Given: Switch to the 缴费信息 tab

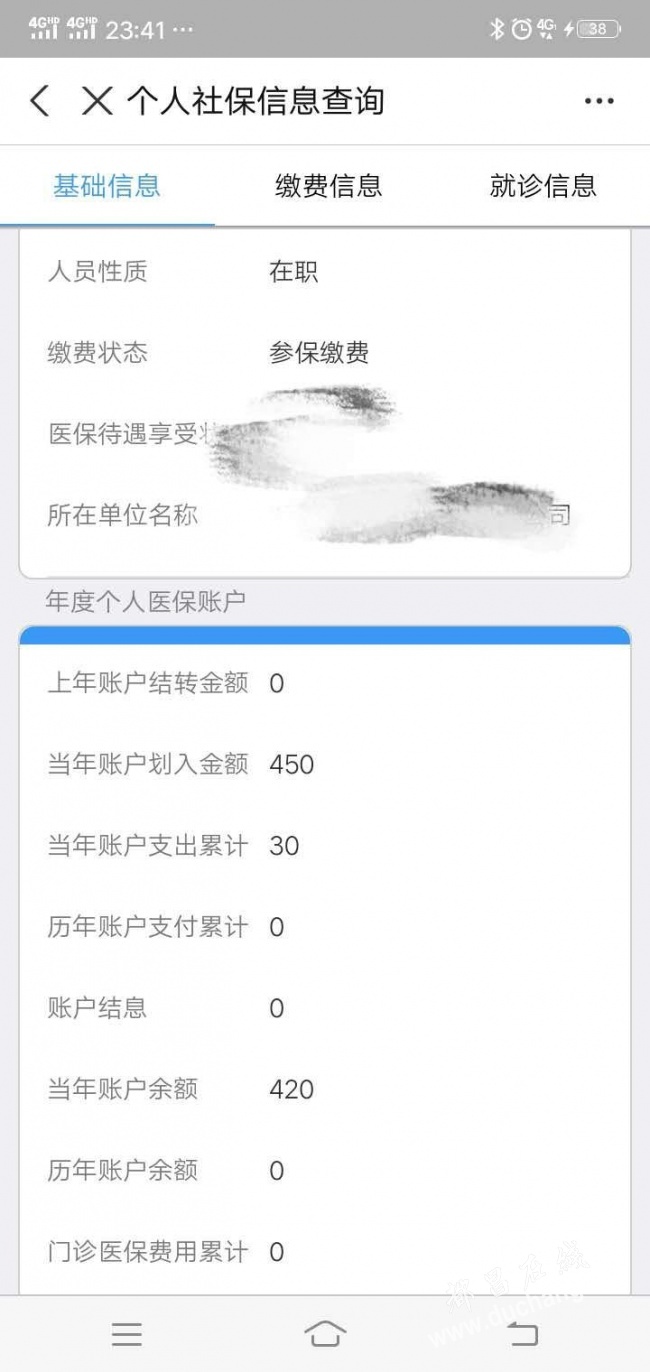Looking at the screenshot, I should click(x=328, y=186).
